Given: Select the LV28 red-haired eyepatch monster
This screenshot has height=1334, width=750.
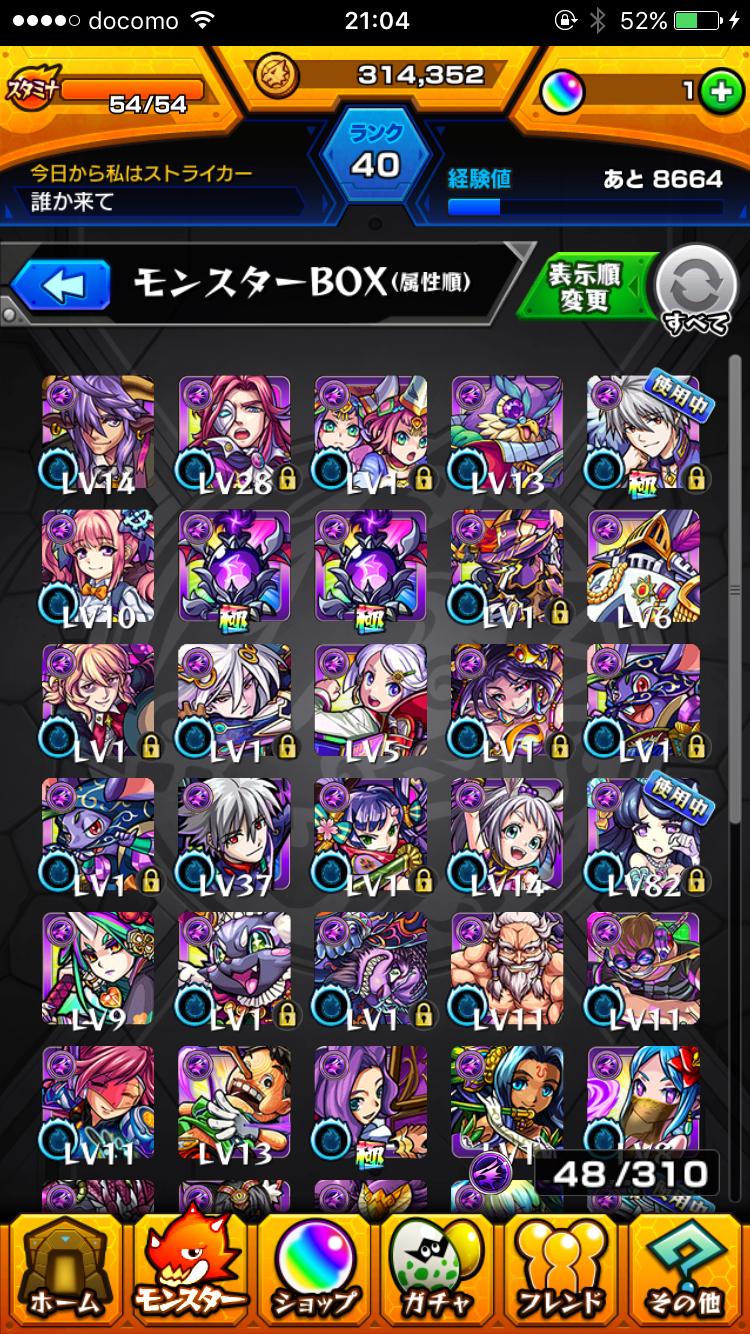Looking at the screenshot, I should 235,434.
